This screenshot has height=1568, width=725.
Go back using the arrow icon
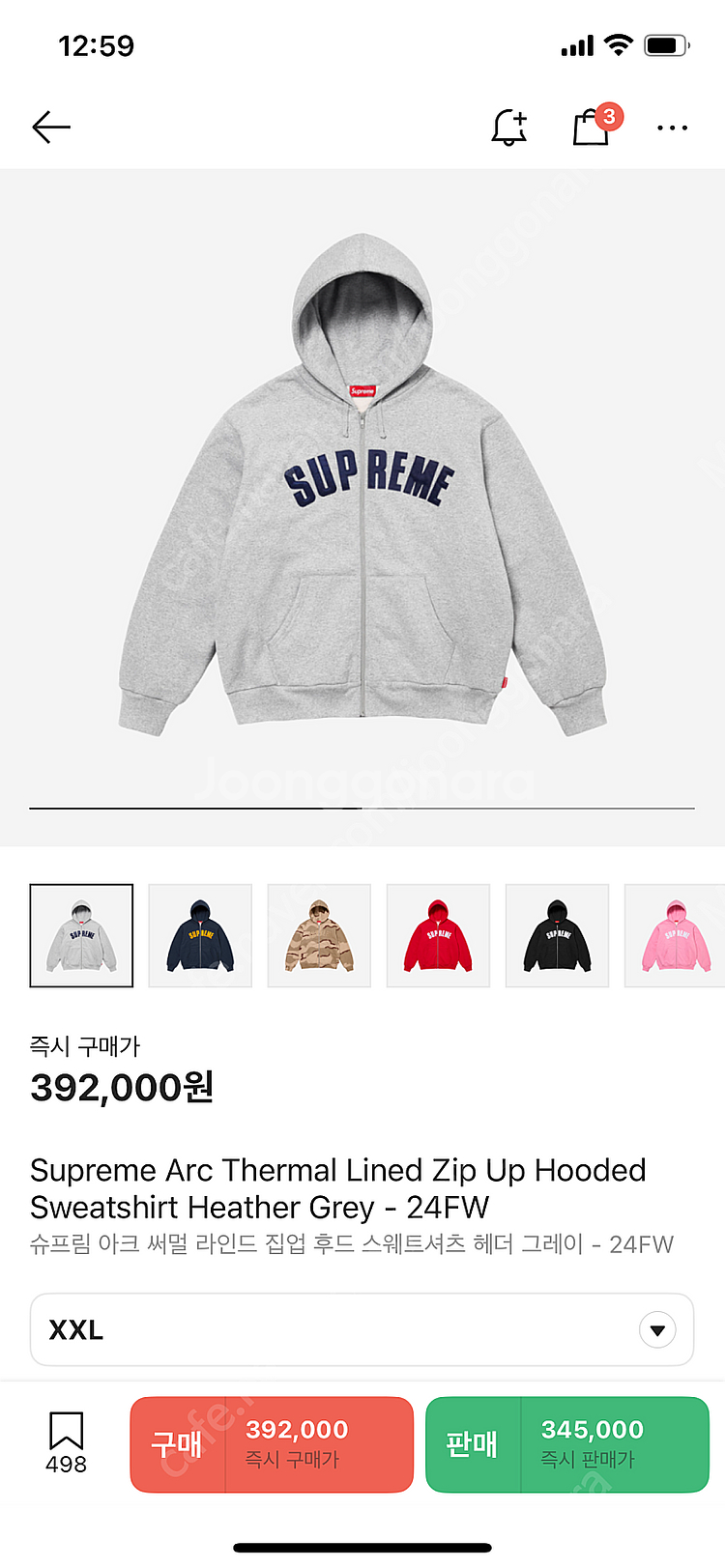(x=51, y=127)
